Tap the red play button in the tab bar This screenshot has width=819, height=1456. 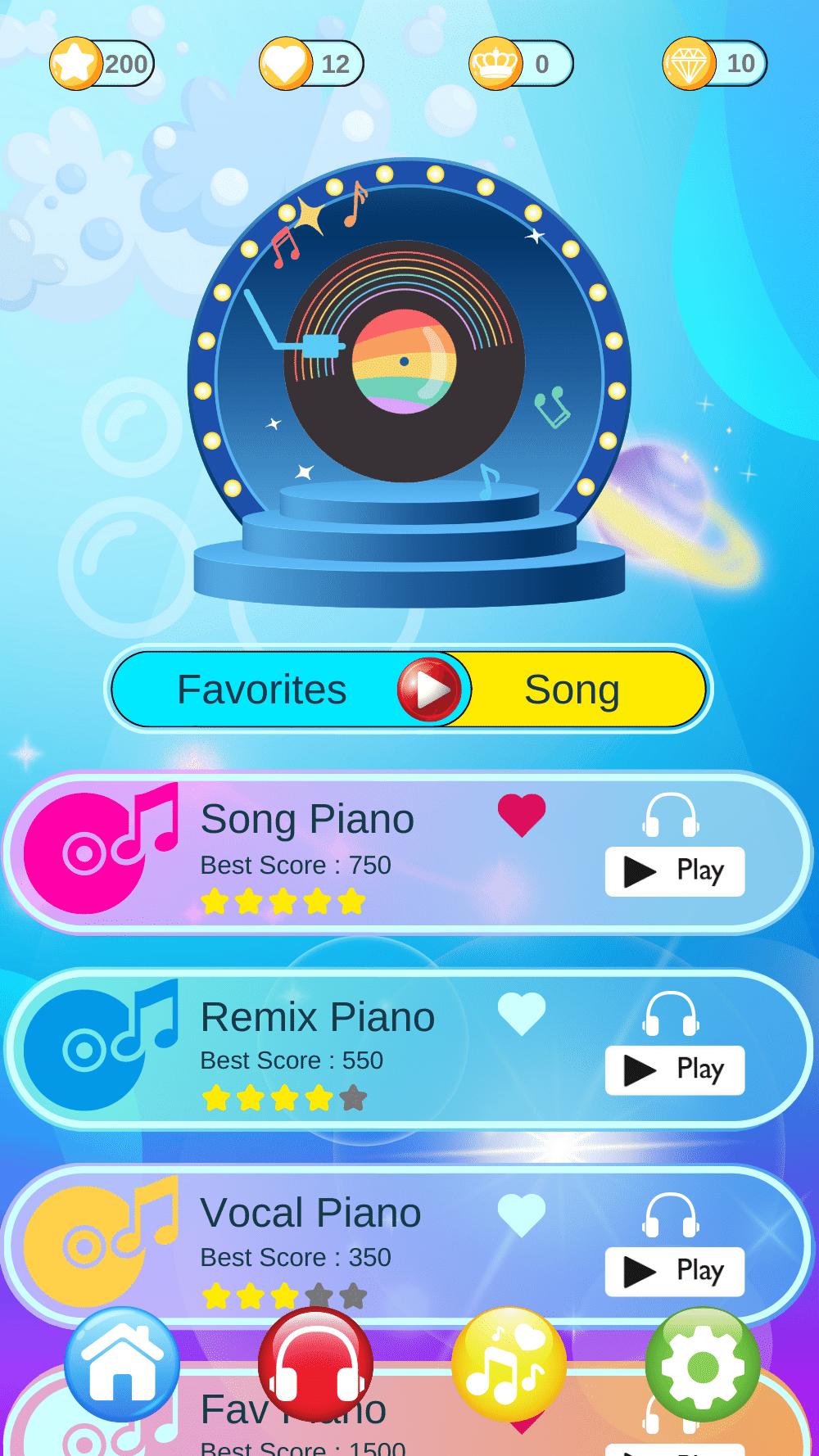429,690
